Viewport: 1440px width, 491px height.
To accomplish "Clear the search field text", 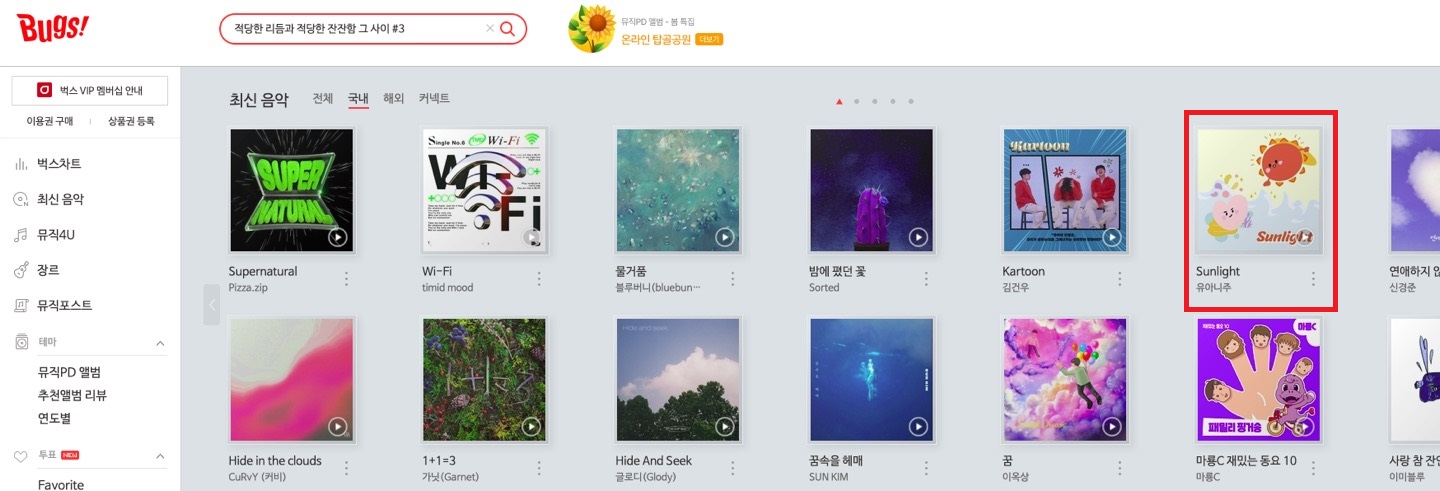I will click(489, 29).
